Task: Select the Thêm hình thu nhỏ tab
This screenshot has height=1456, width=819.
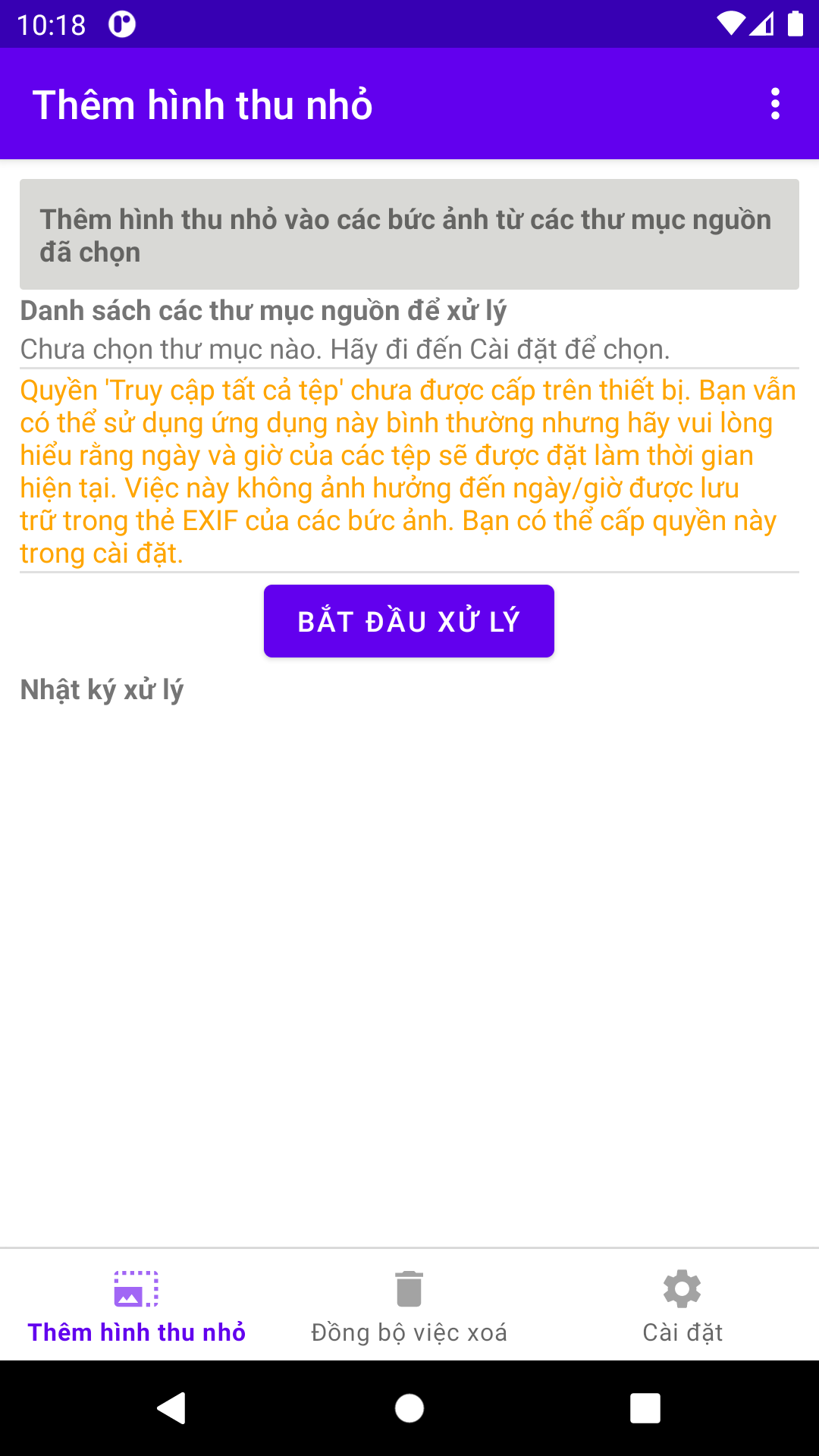Action: [x=136, y=1306]
